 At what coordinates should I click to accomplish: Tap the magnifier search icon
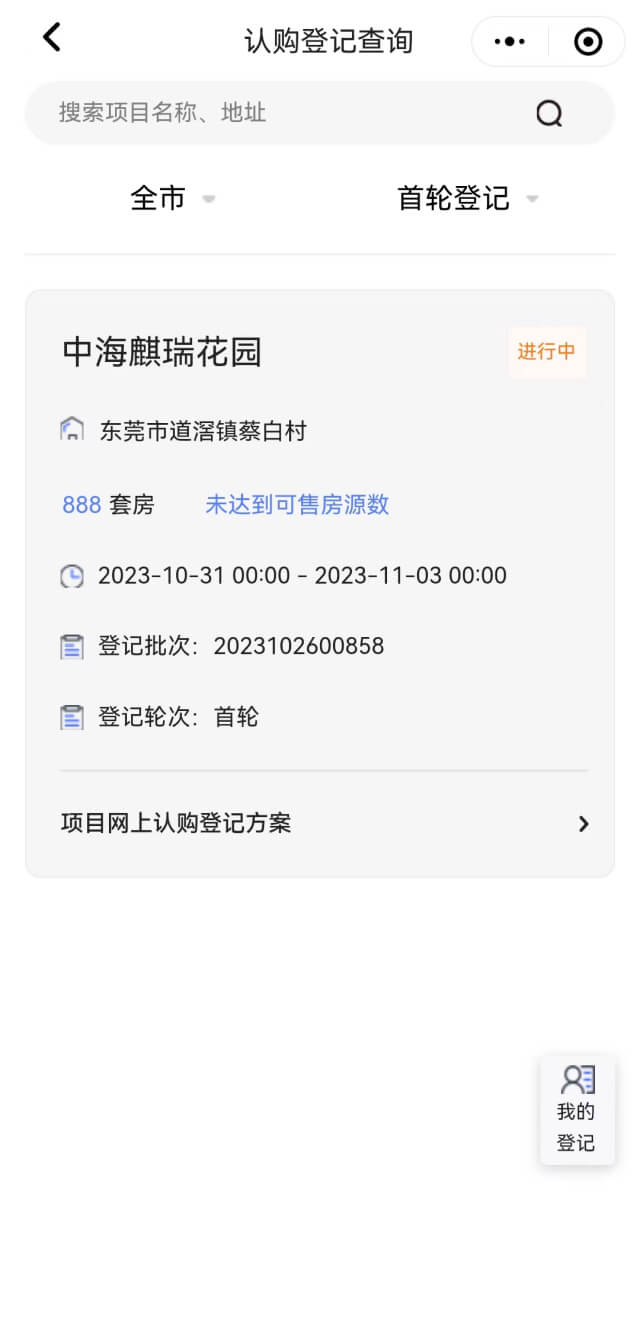(x=549, y=114)
